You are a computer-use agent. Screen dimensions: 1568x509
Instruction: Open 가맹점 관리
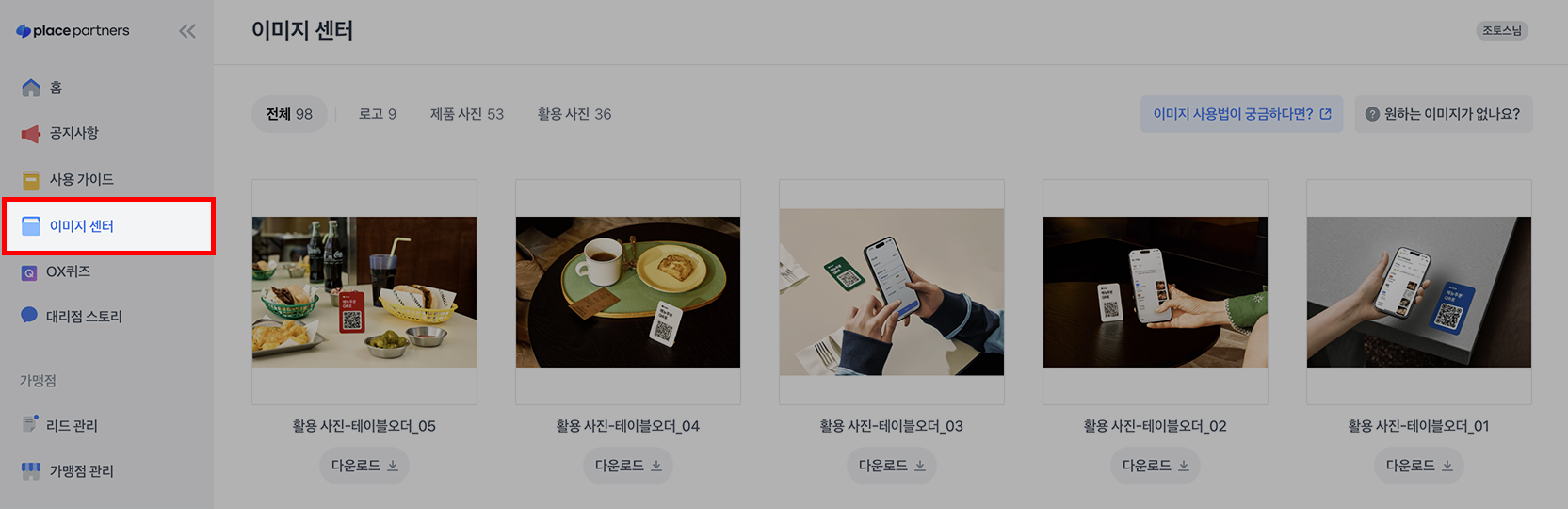pyautogui.click(x=81, y=471)
